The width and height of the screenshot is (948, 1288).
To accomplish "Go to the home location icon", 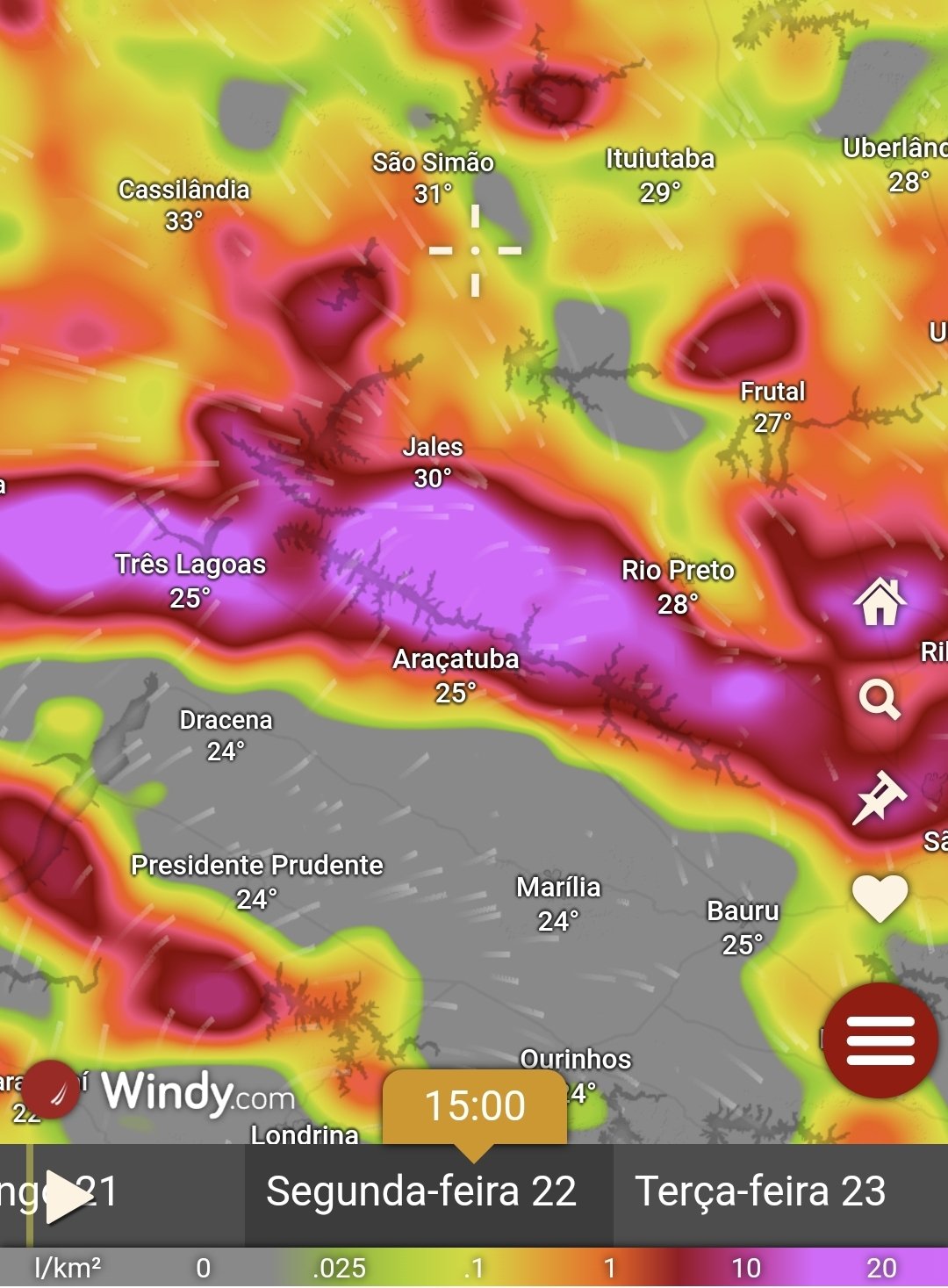I will (880, 603).
